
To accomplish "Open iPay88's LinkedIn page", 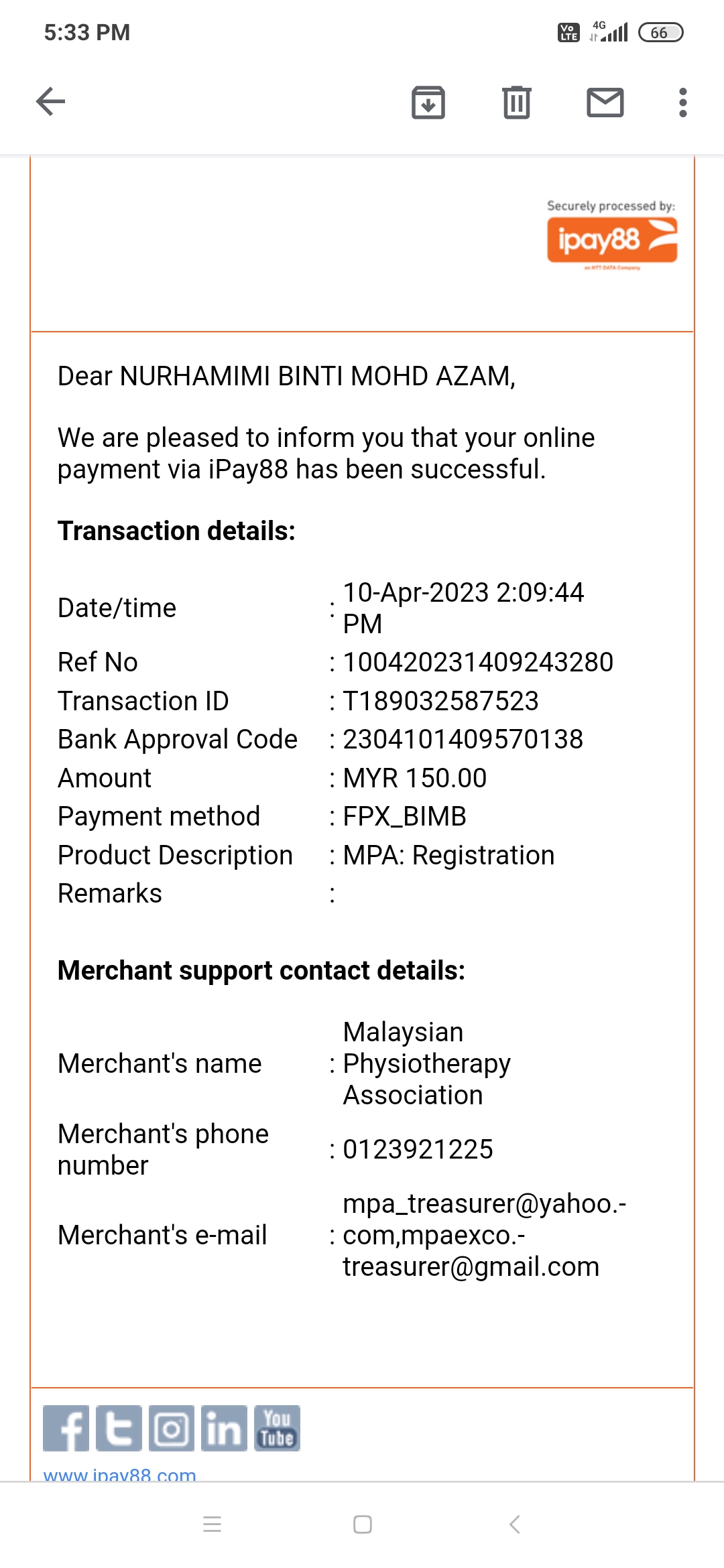I will (x=224, y=1428).
